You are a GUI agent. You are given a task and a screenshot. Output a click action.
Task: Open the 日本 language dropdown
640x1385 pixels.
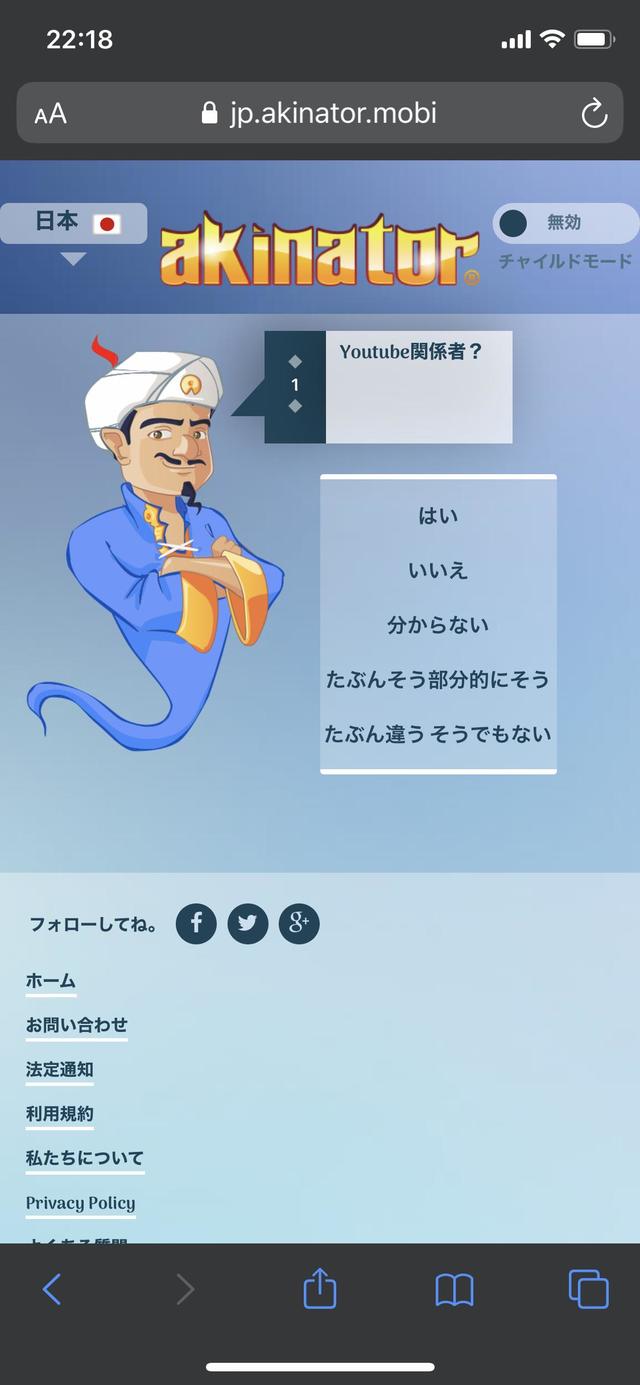(73, 223)
